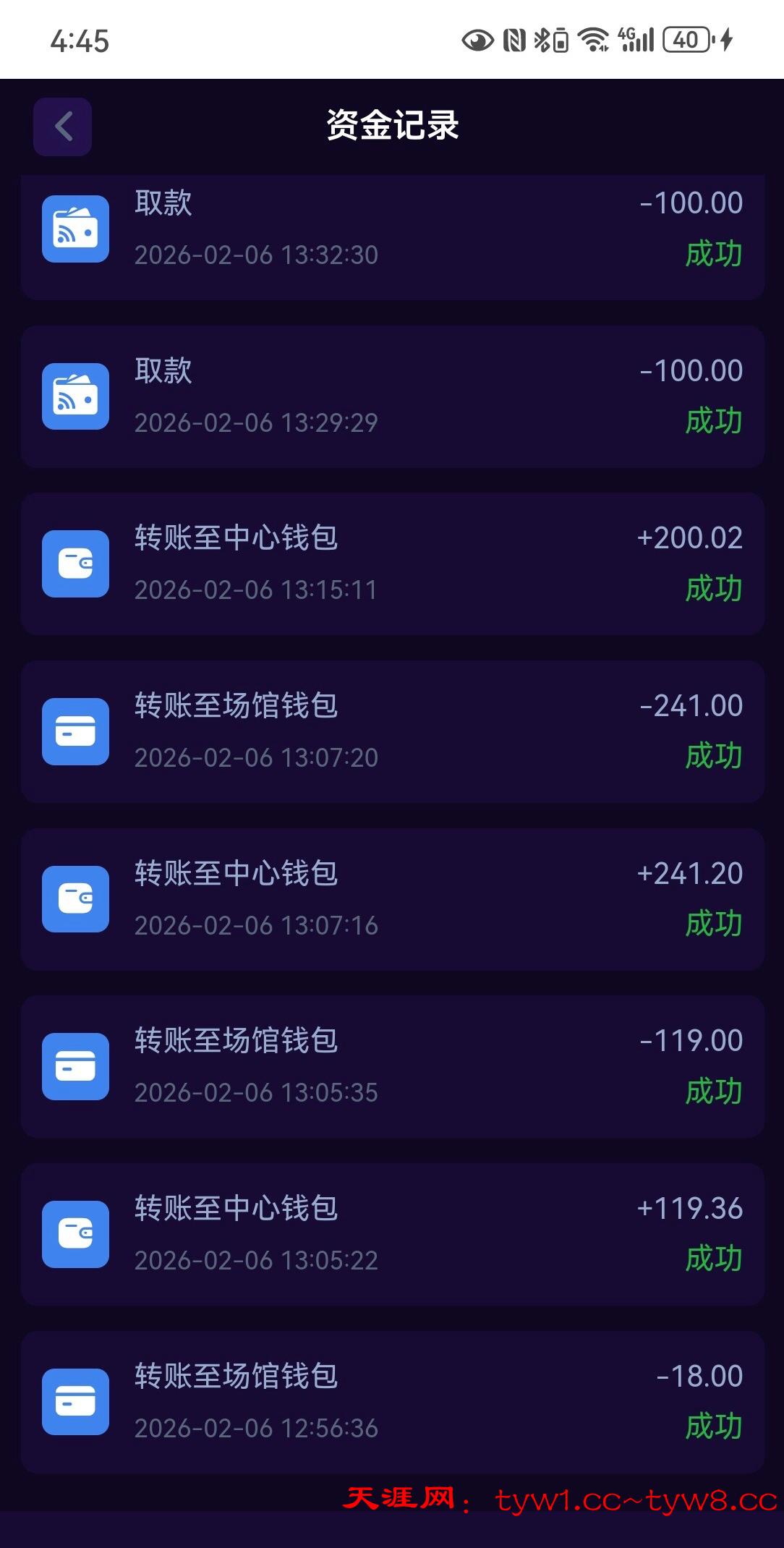
Task: Open the 取款 record from 13:32:30
Action: (392, 230)
